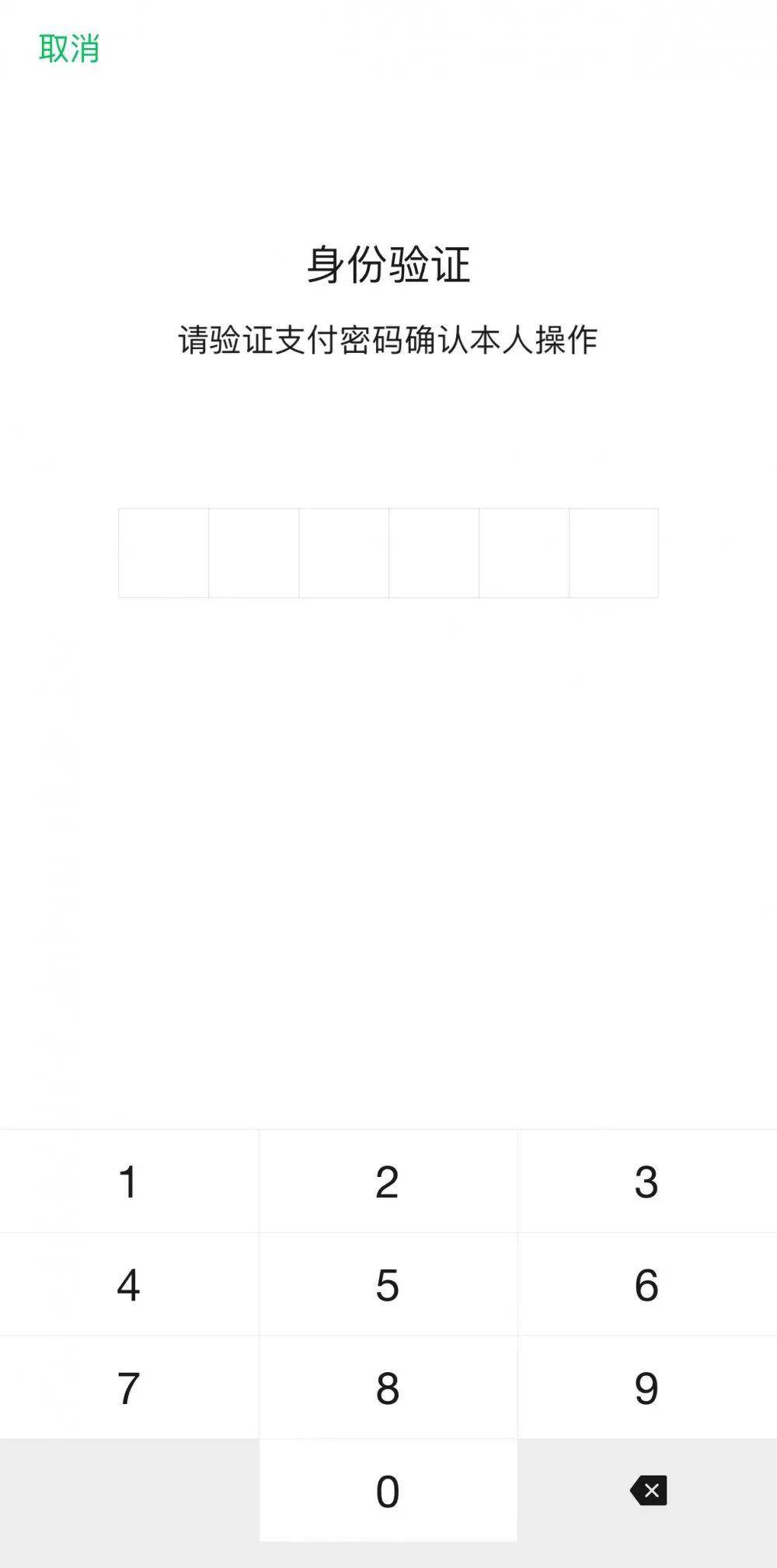Delete last digit with backspace key
Image resolution: width=777 pixels, height=1568 pixels.
click(647, 1490)
